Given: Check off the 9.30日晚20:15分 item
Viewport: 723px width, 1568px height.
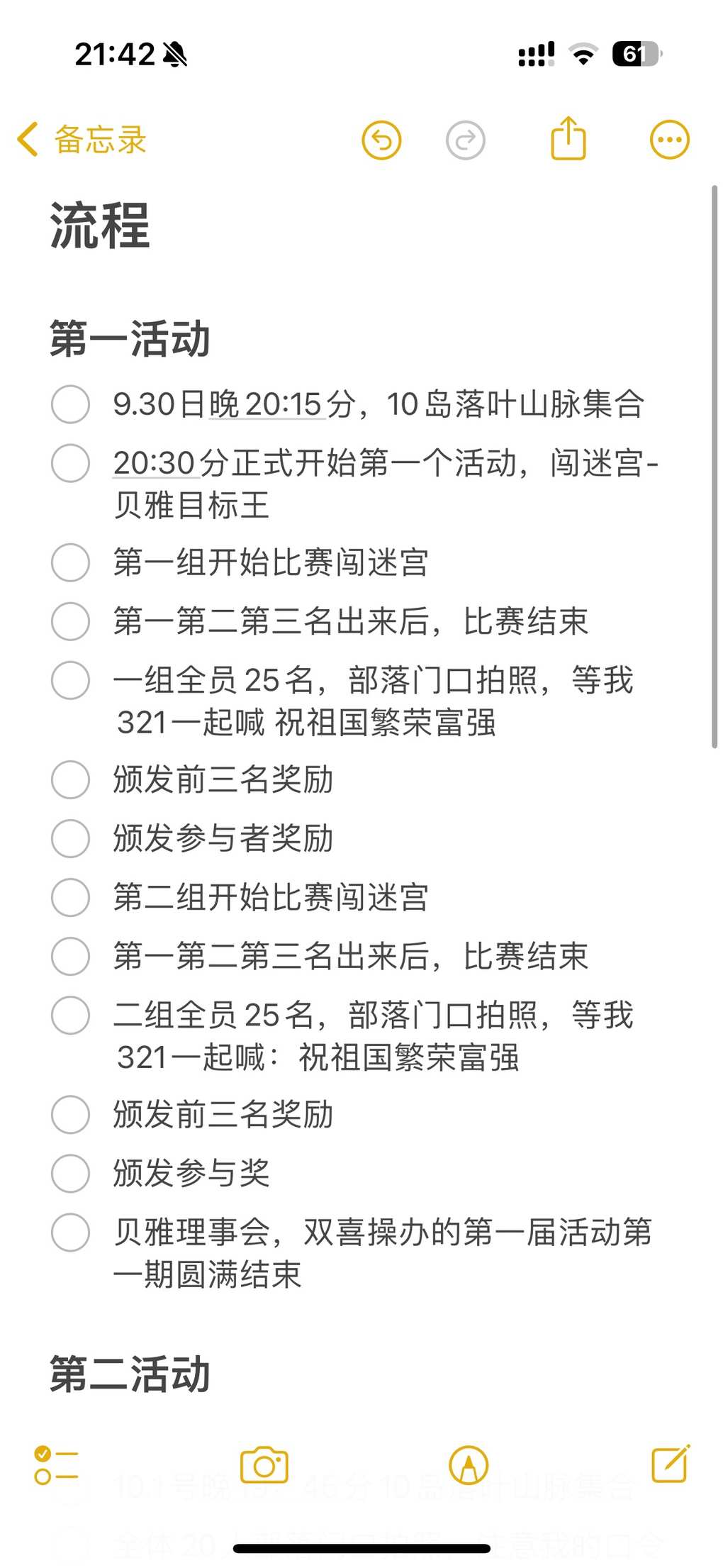Looking at the screenshot, I should pyautogui.click(x=71, y=404).
